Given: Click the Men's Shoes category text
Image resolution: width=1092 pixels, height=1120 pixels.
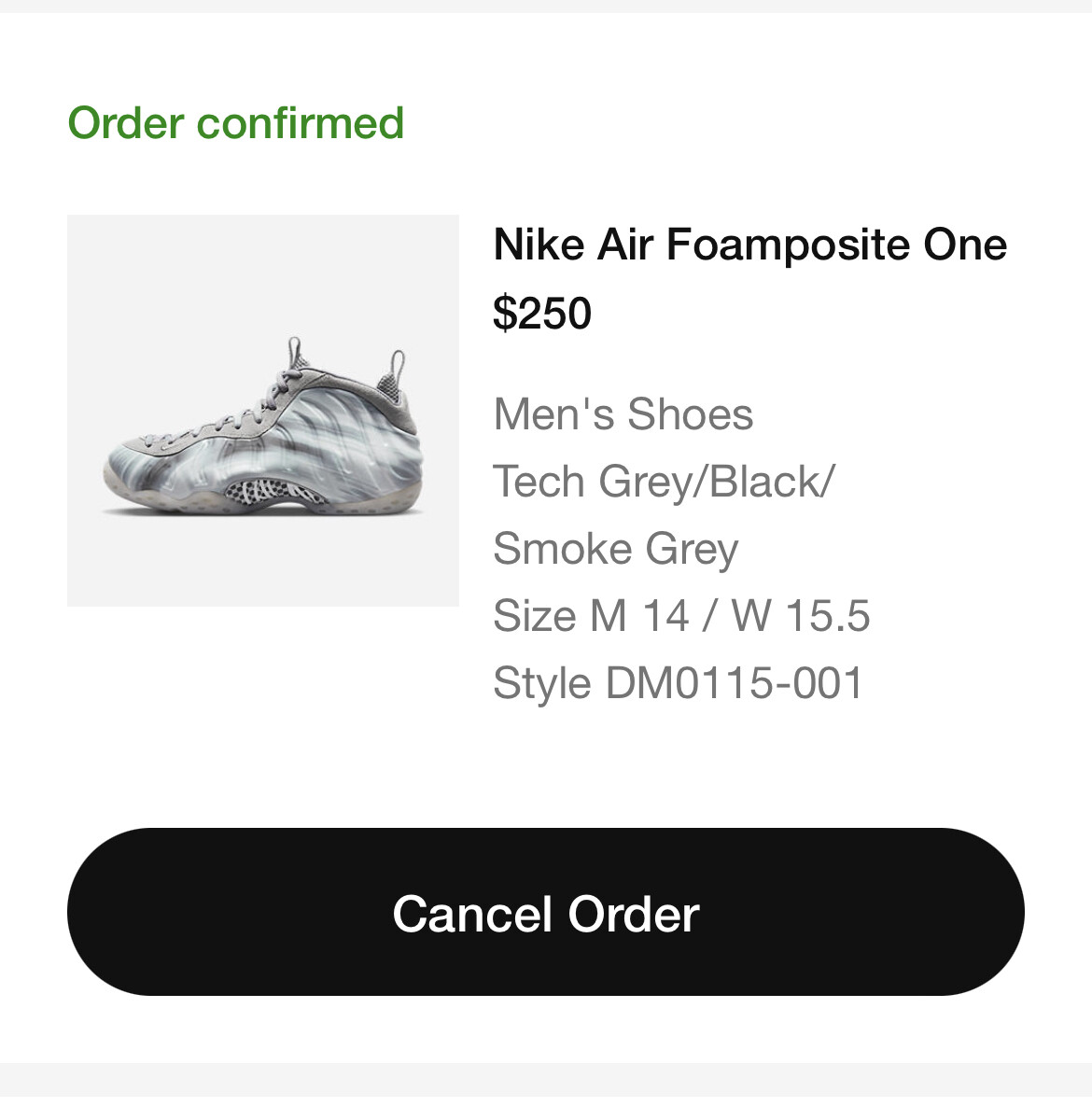Looking at the screenshot, I should pyautogui.click(x=622, y=413).
